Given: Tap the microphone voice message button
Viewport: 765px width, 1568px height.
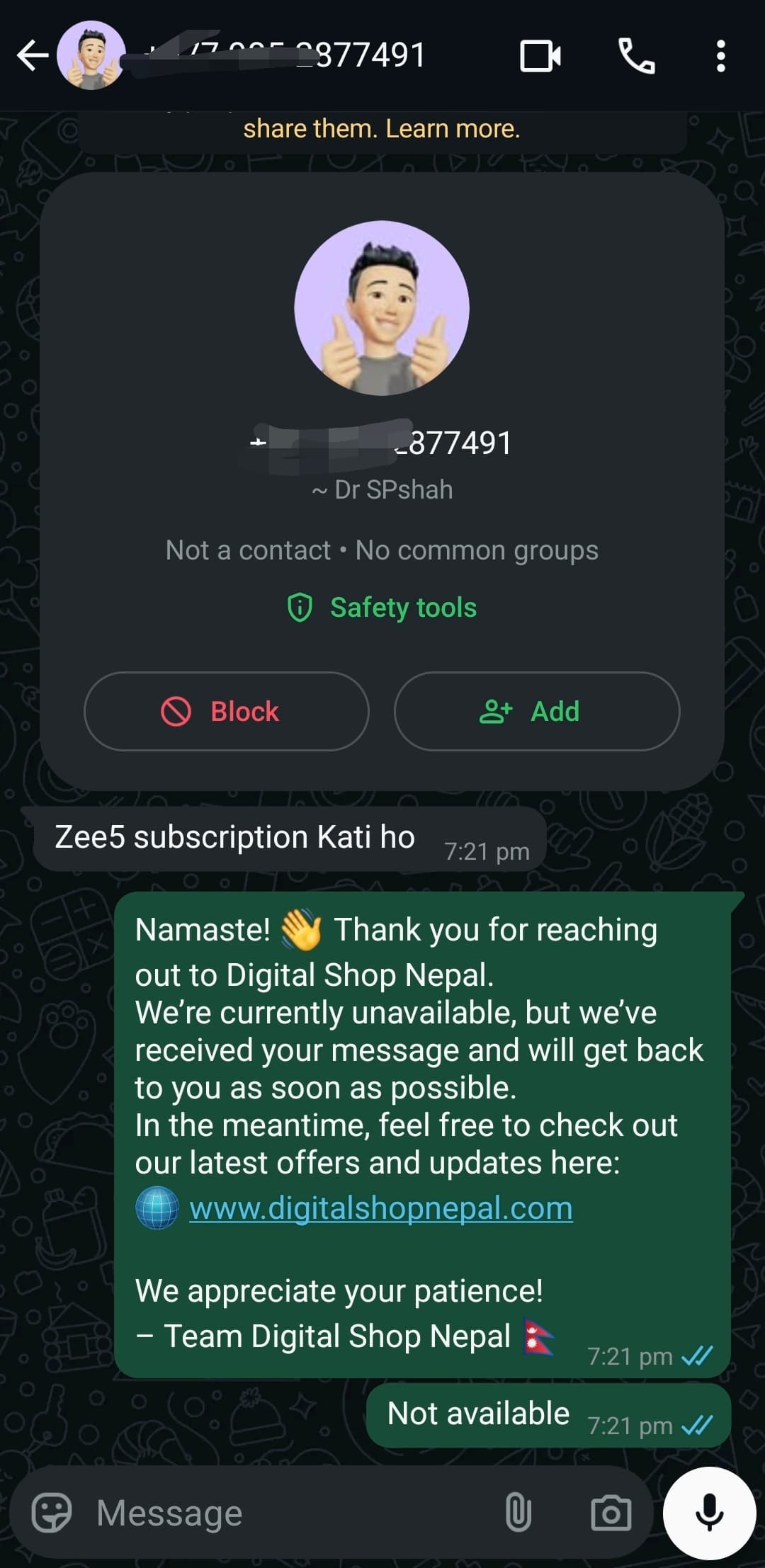Looking at the screenshot, I should (x=709, y=1513).
